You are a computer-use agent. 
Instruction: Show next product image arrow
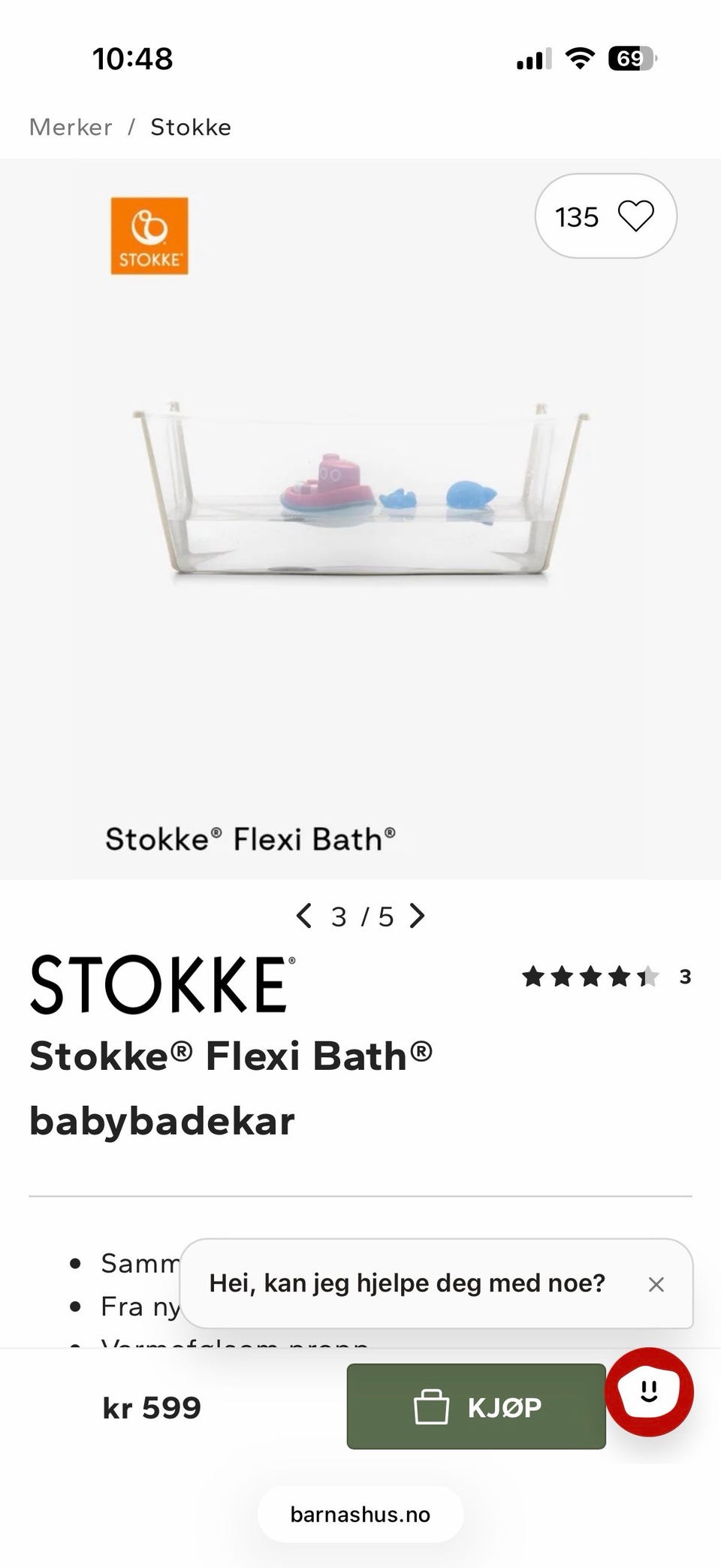pos(417,916)
